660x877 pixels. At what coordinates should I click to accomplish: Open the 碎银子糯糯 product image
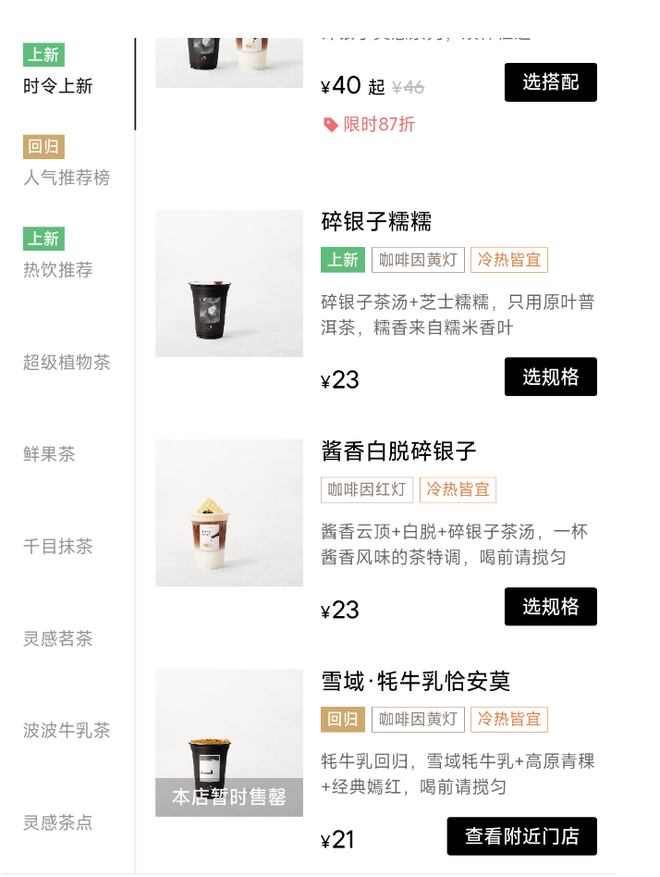tap(229, 283)
